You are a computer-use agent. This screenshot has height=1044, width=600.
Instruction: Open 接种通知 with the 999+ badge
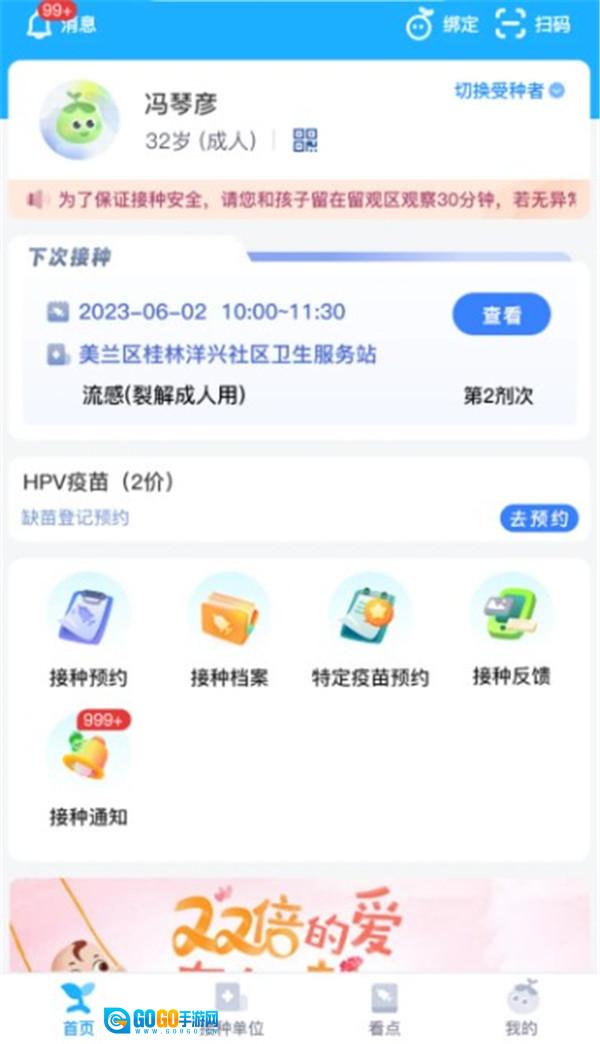(88, 769)
